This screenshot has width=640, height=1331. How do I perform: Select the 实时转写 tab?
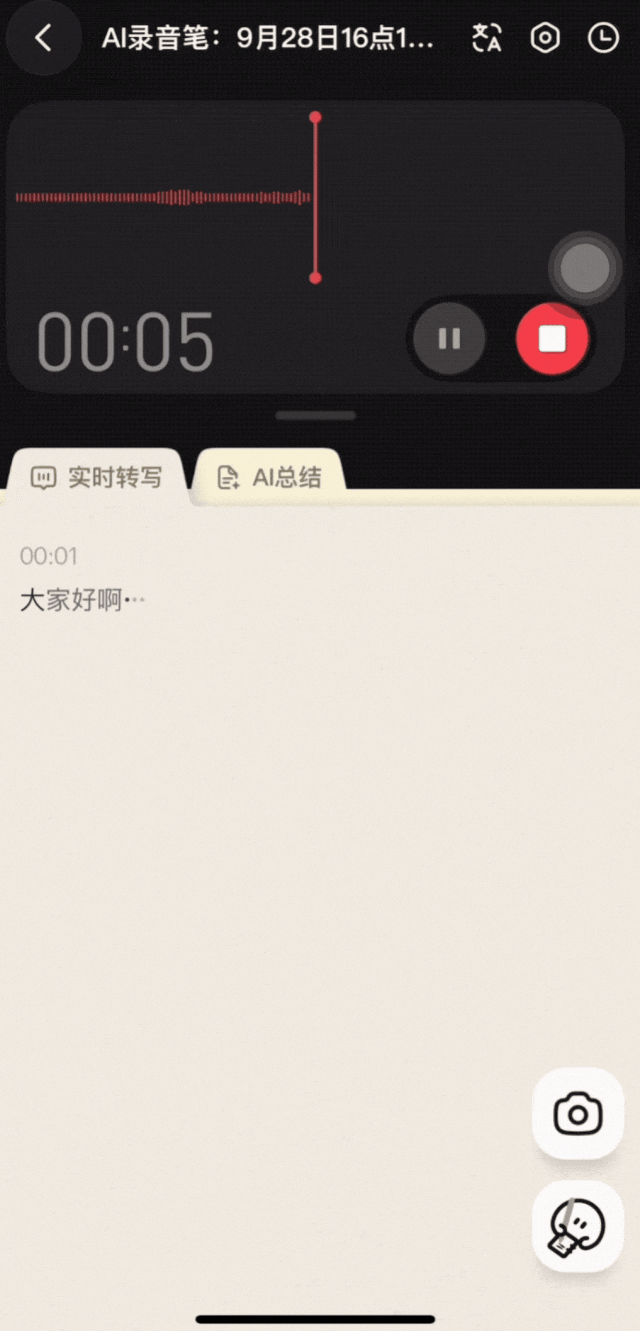coord(96,476)
